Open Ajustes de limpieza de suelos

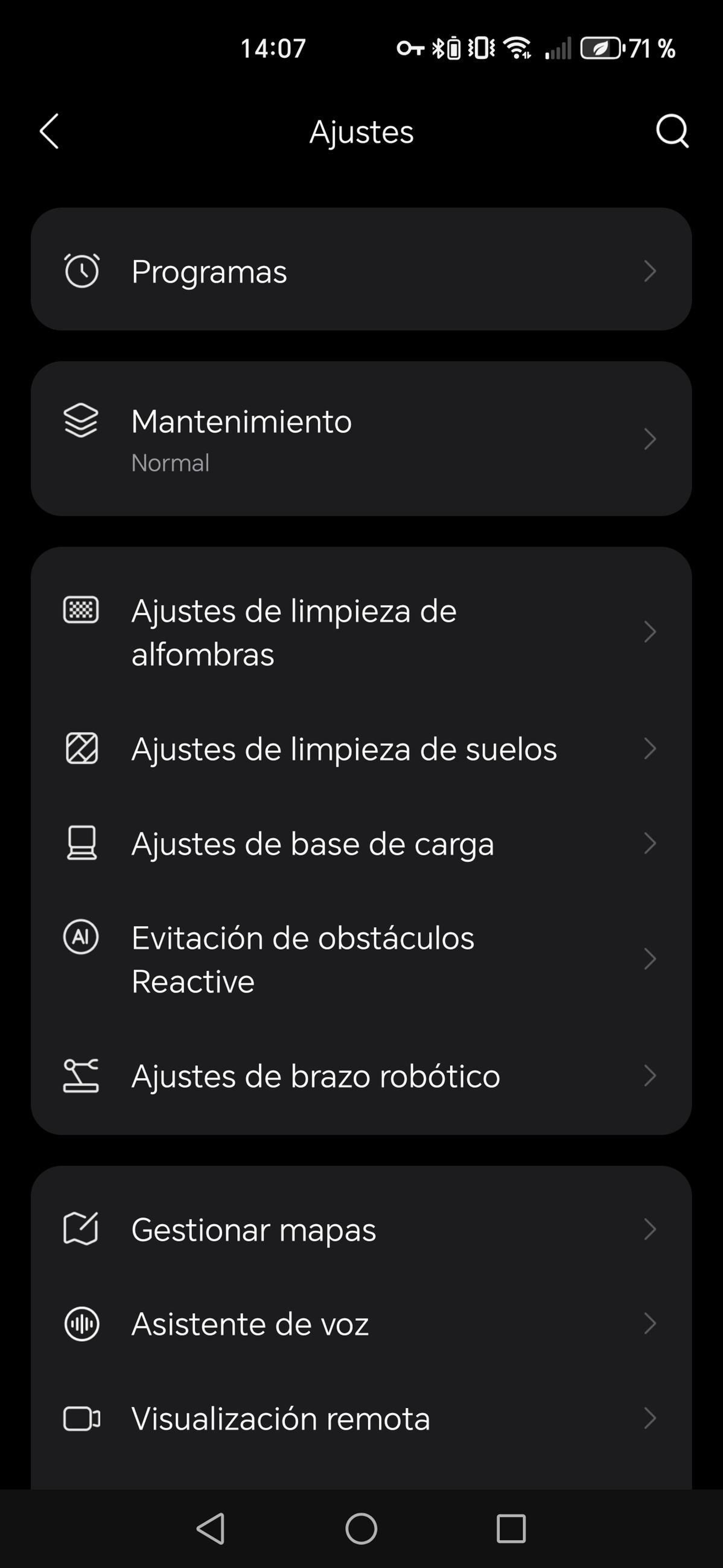(x=344, y=750)
